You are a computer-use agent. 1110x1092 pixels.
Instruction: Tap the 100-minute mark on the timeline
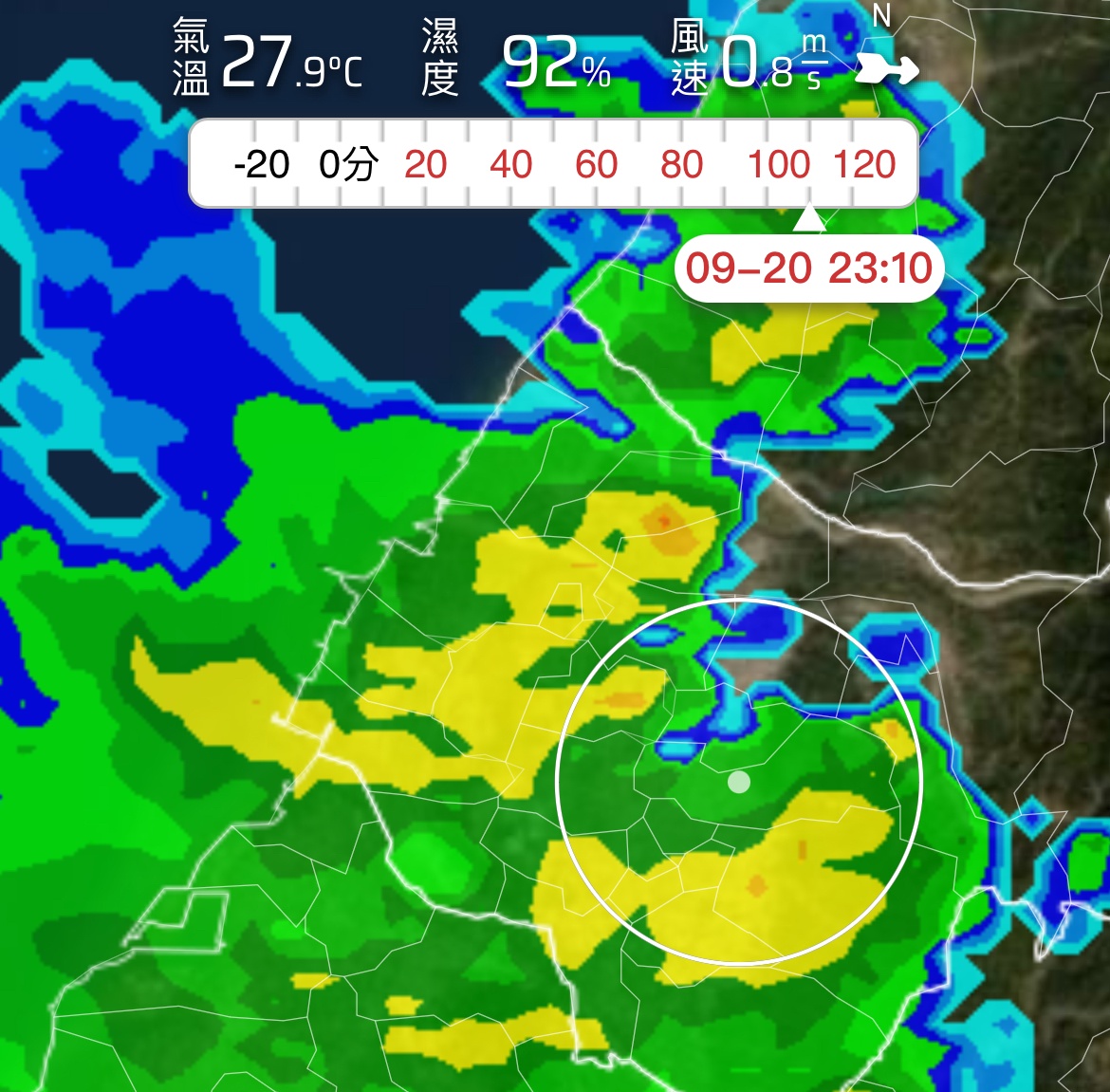778,165
